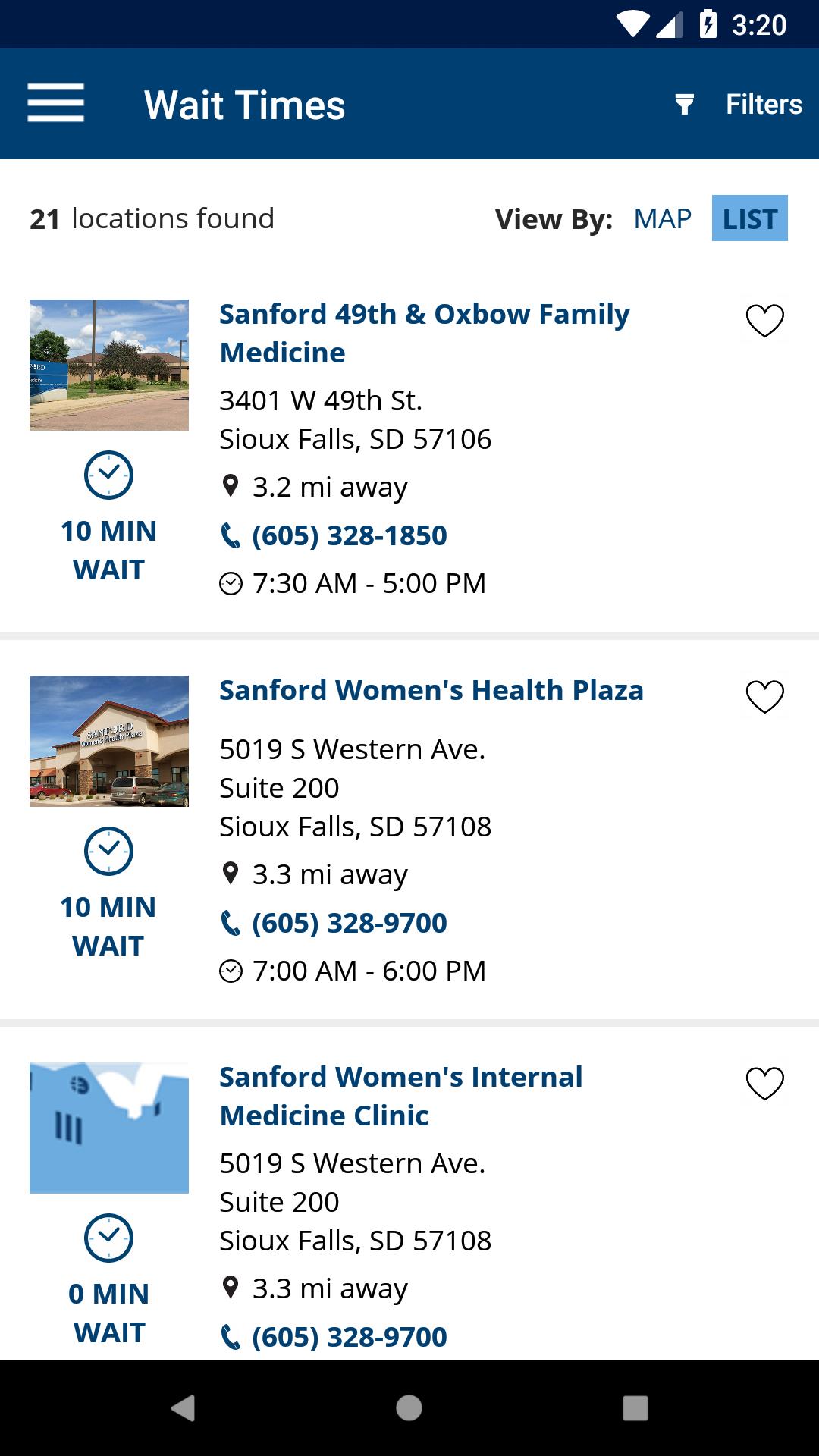Tap the 49th & Oxbow building photo
This screenshot has height=1456, width=819.
[x=109, y=365]
